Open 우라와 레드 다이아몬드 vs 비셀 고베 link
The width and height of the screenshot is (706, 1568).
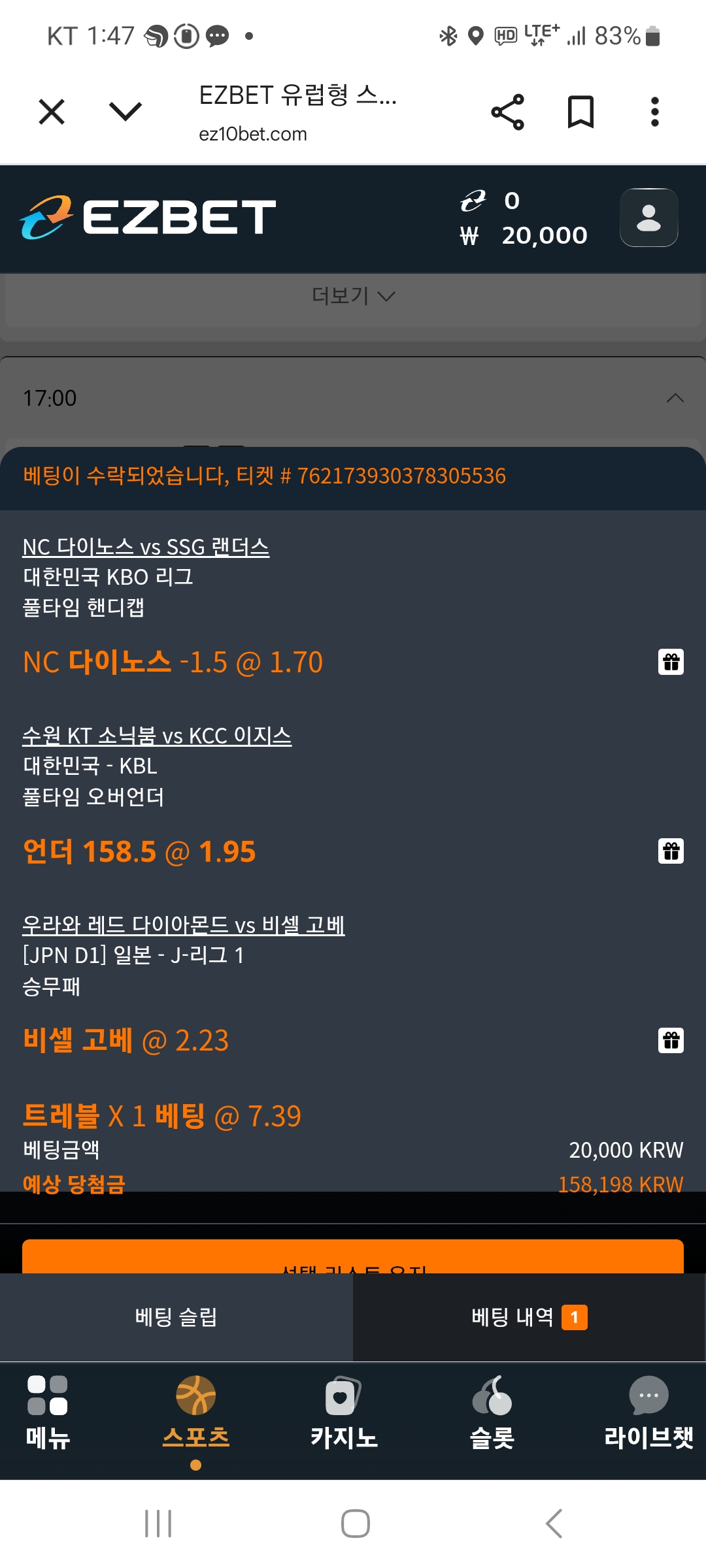coord(183,924)
